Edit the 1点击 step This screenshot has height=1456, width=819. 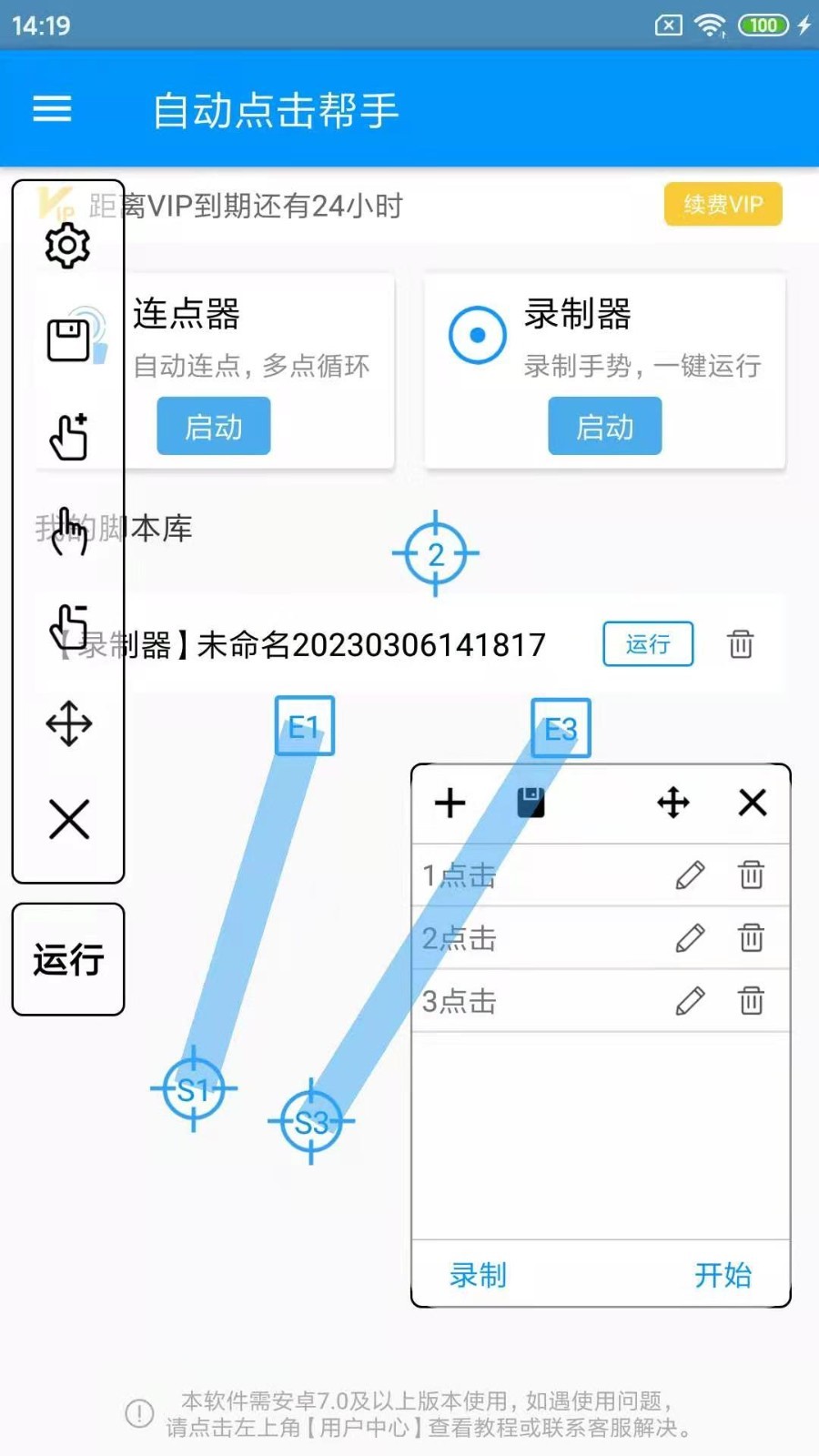[691, 875]
